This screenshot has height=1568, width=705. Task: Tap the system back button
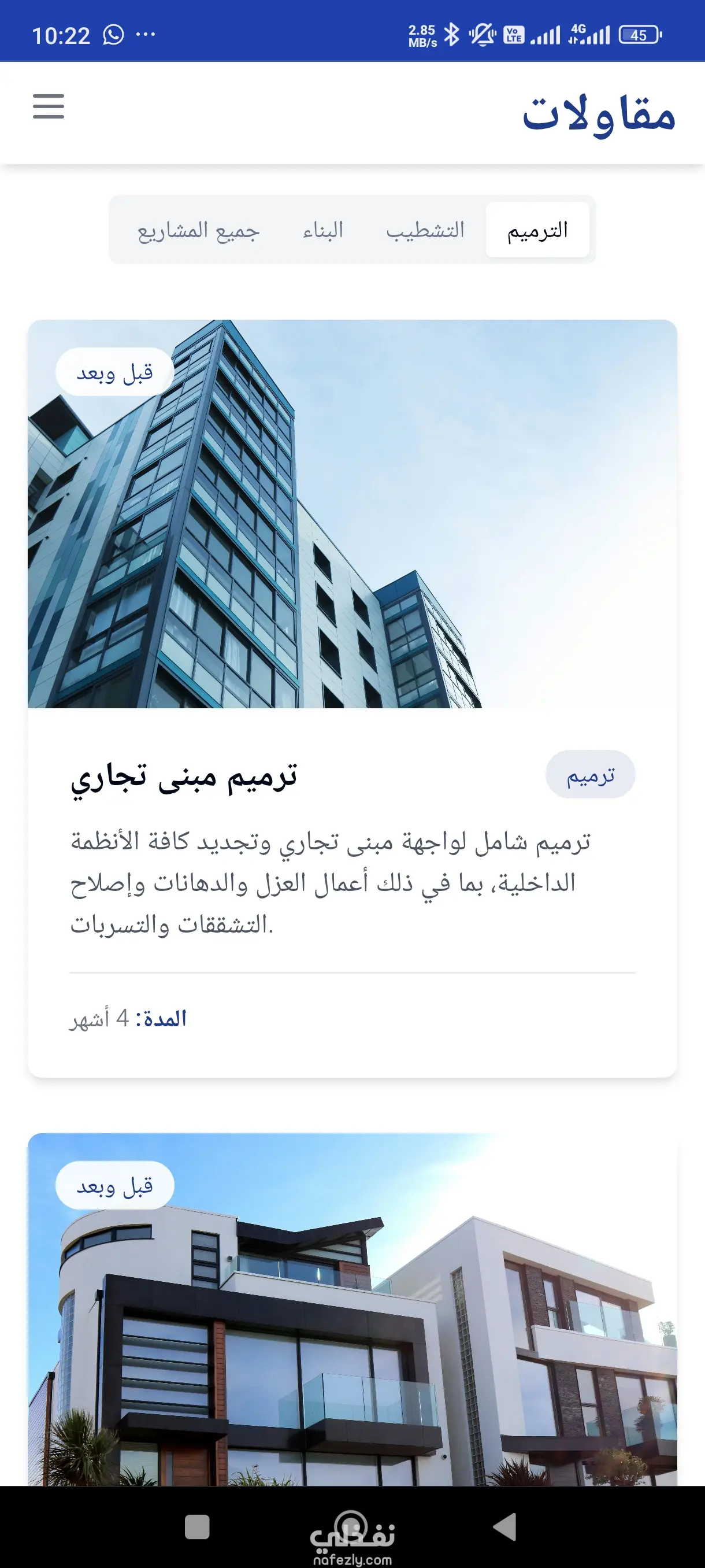click(505, 1526)
